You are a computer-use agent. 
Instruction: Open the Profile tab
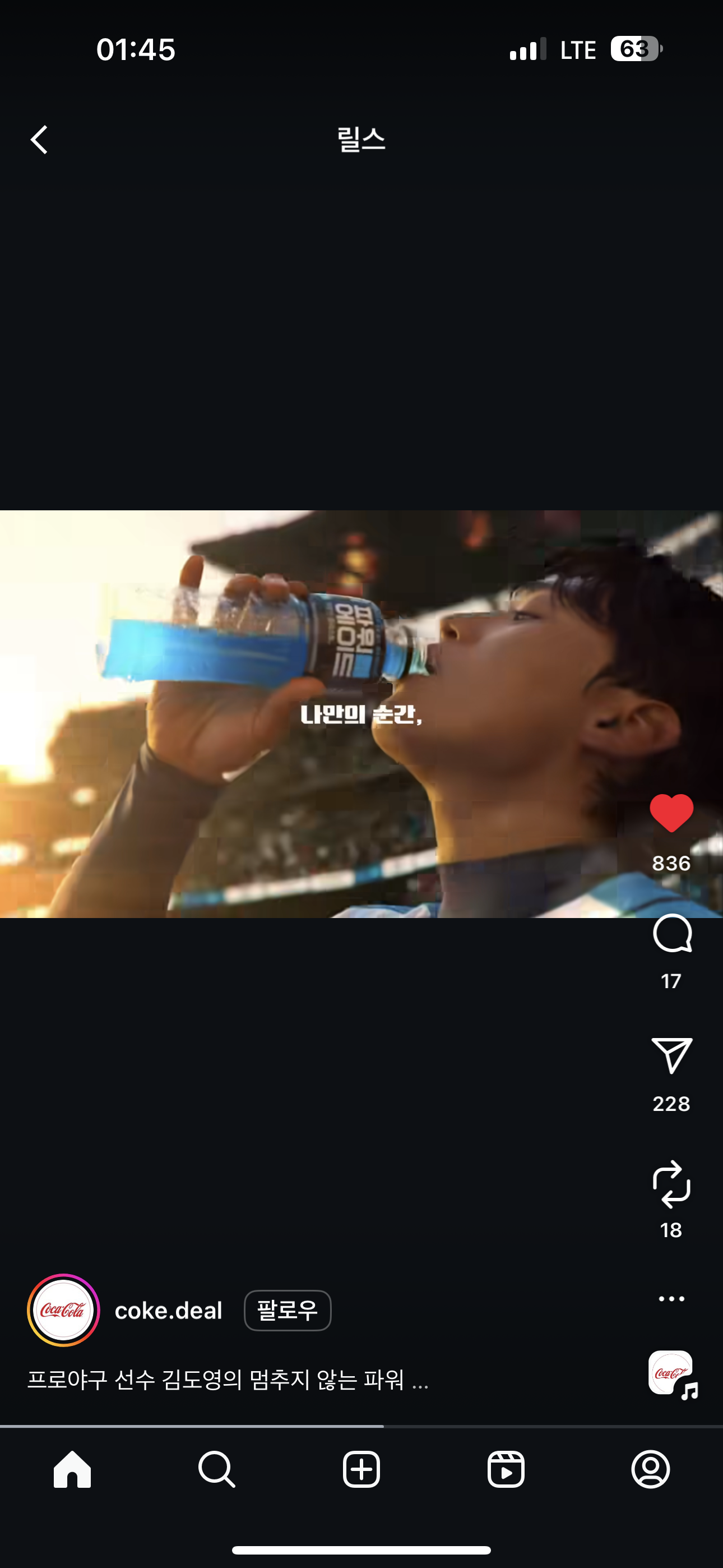click(651, 1469)
